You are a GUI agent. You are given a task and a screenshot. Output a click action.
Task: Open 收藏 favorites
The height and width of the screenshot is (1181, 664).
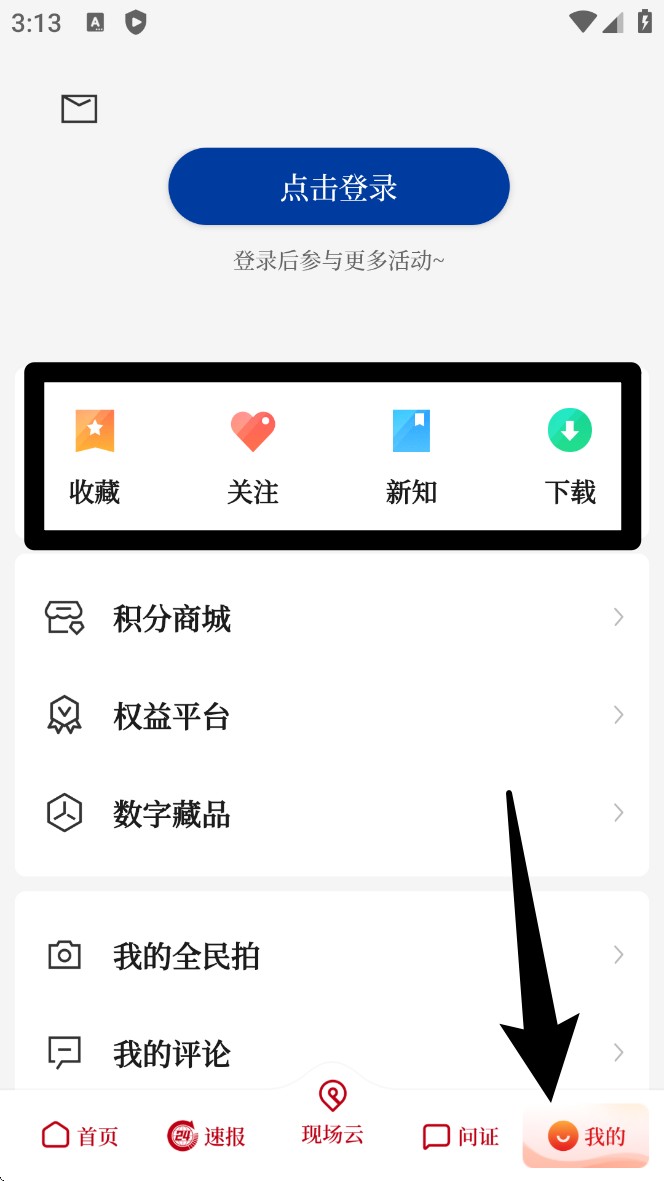click(x=95, y=457)
